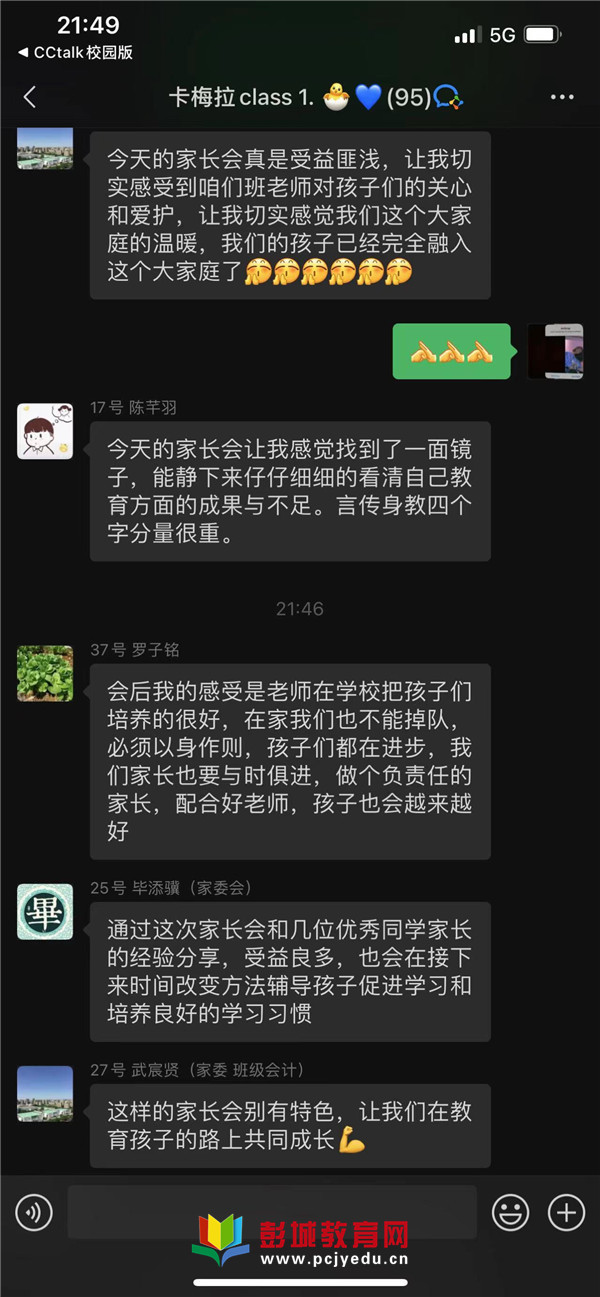View 17号 陈芊羽's profile avatar
Screen dimensions: 600x1297
tap(45, 431)
